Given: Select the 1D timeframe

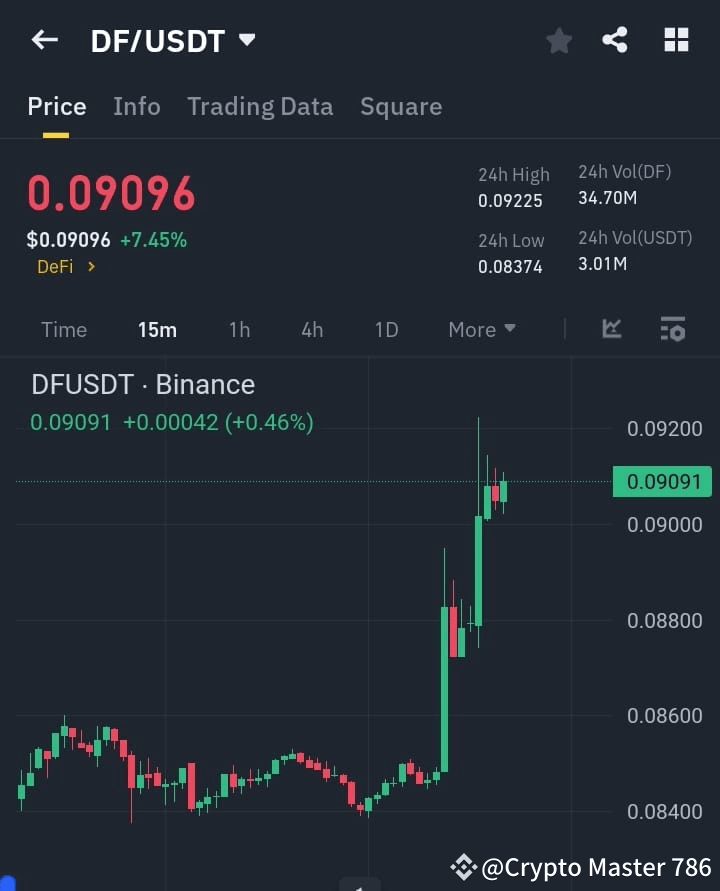Looking at the screenshot, I should tap(387, 329).
